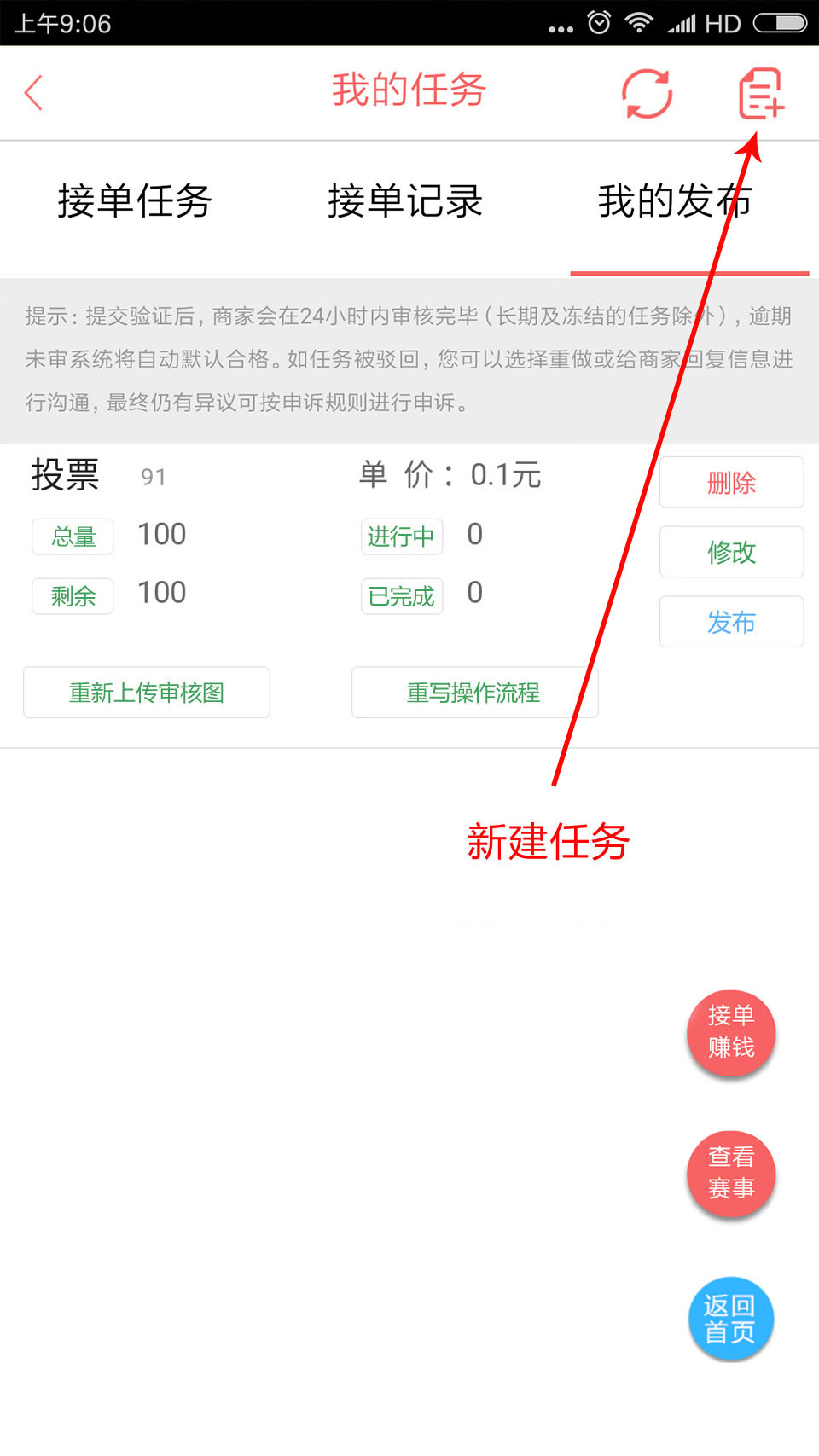
Task: Select the 剩余 remaining tag
Action: pos(72,596)
